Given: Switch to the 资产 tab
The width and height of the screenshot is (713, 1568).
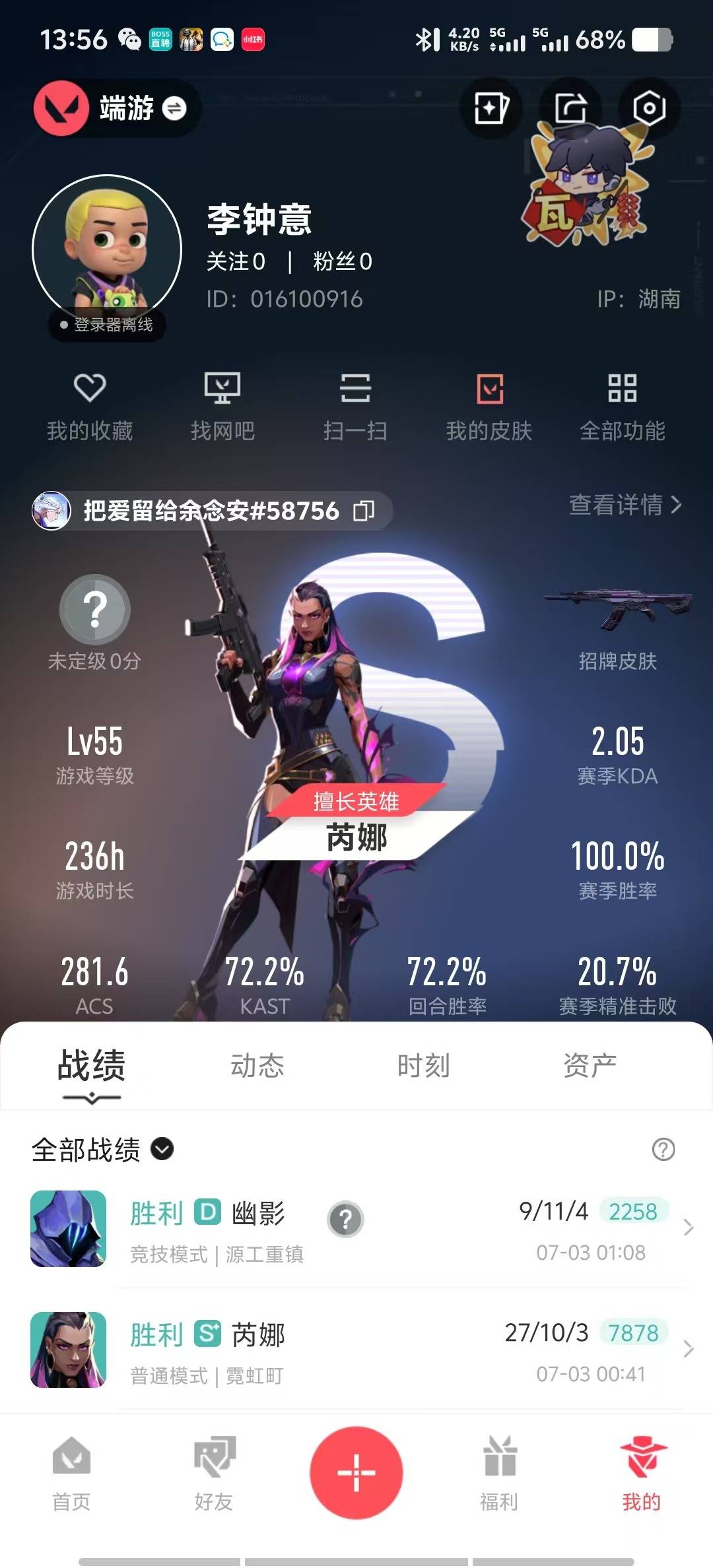Looking at the screenshot, I should point(590,1066).
